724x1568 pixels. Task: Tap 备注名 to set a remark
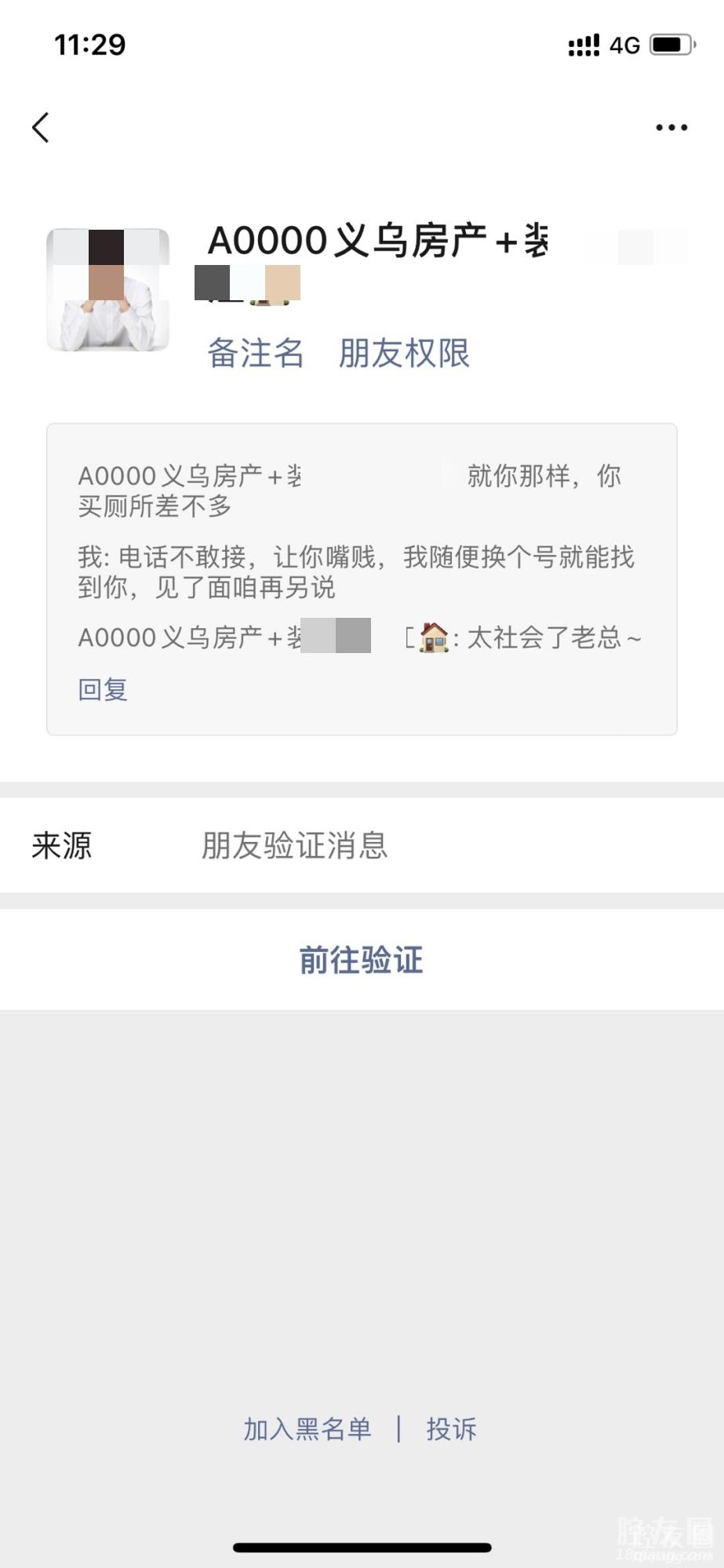click(256, 354)
